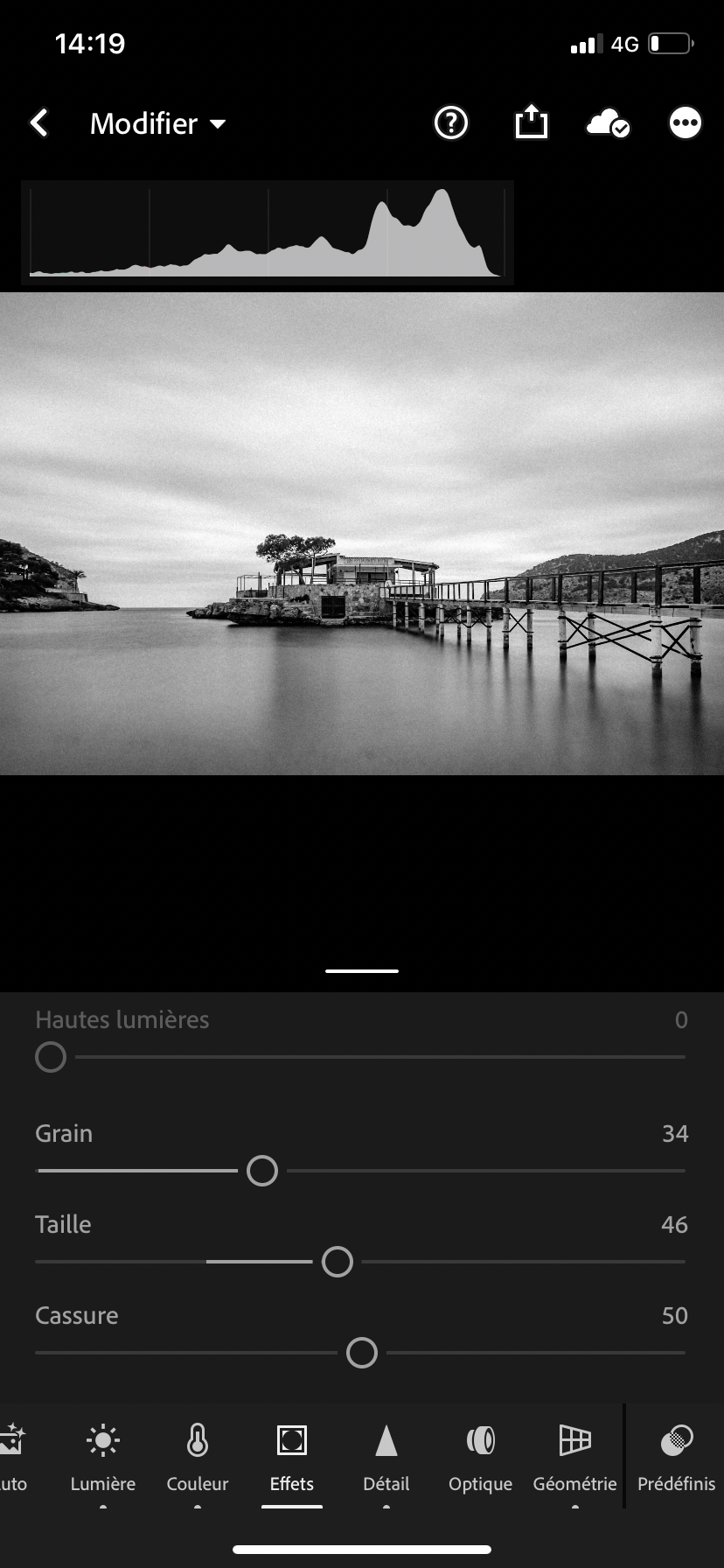The width and height of the screenshot is (724, 1568).
Task: Tap the histogram above the photo
Action: (267, 233)
